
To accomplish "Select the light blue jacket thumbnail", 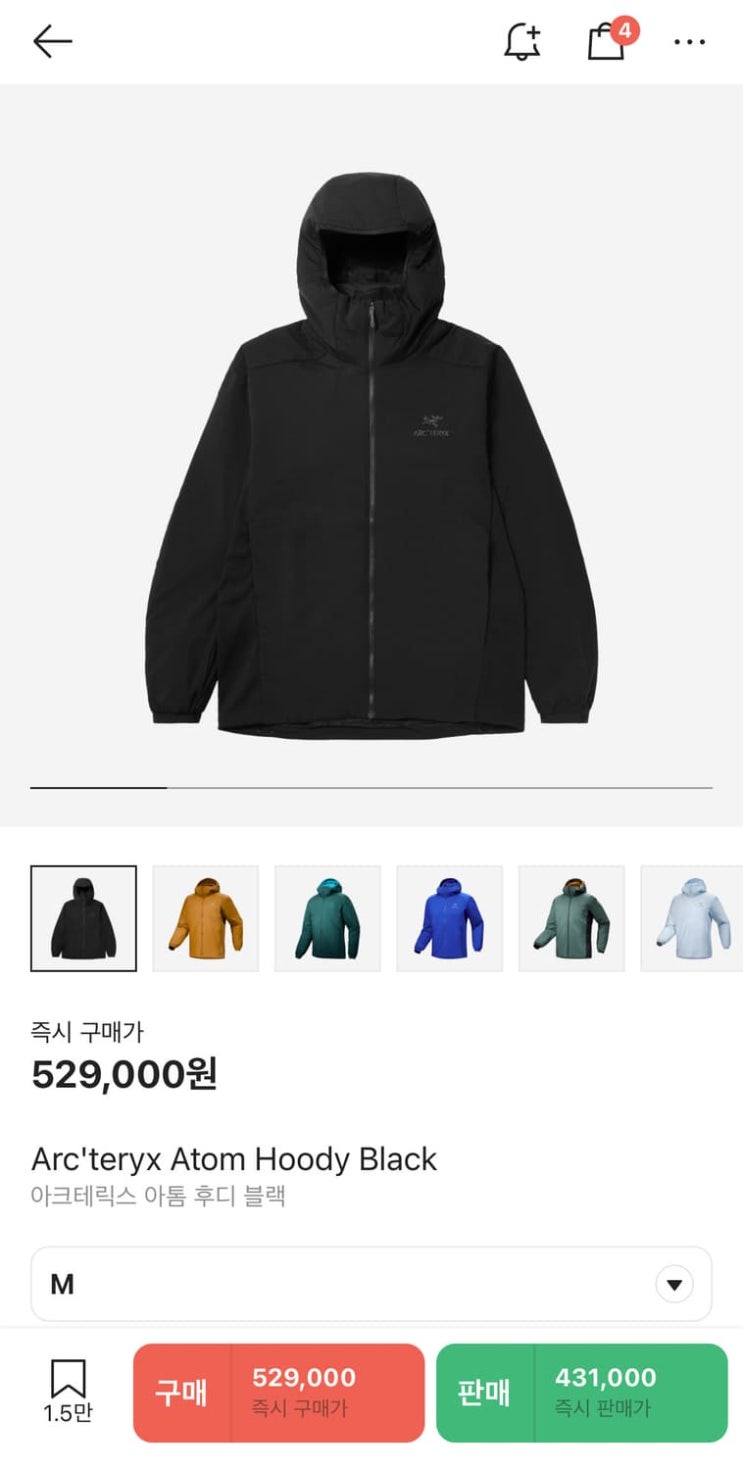I will click(692, 918).
